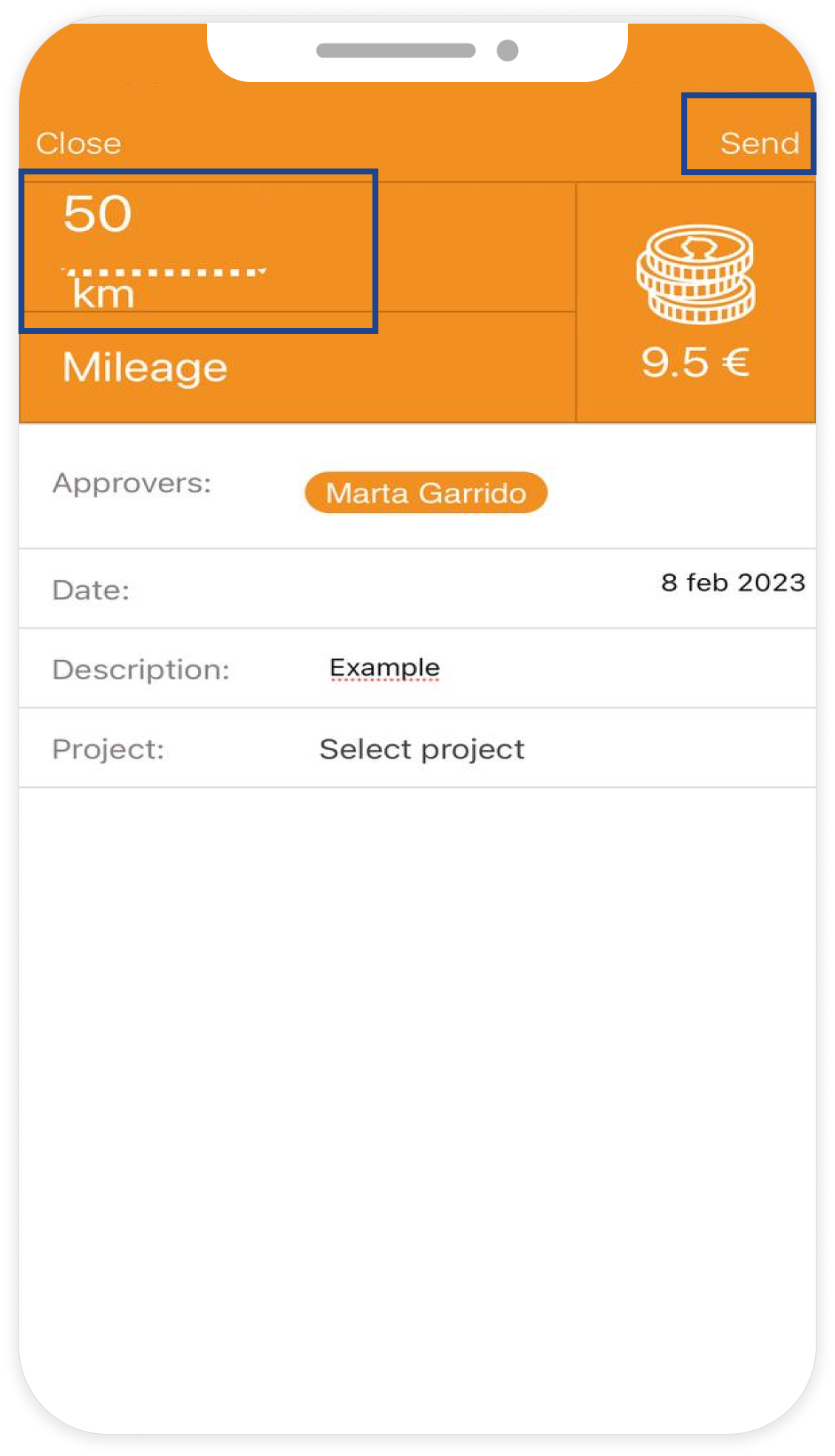
Task: Tap the Marta Garrido approver chip
Action: click(426, 493)
